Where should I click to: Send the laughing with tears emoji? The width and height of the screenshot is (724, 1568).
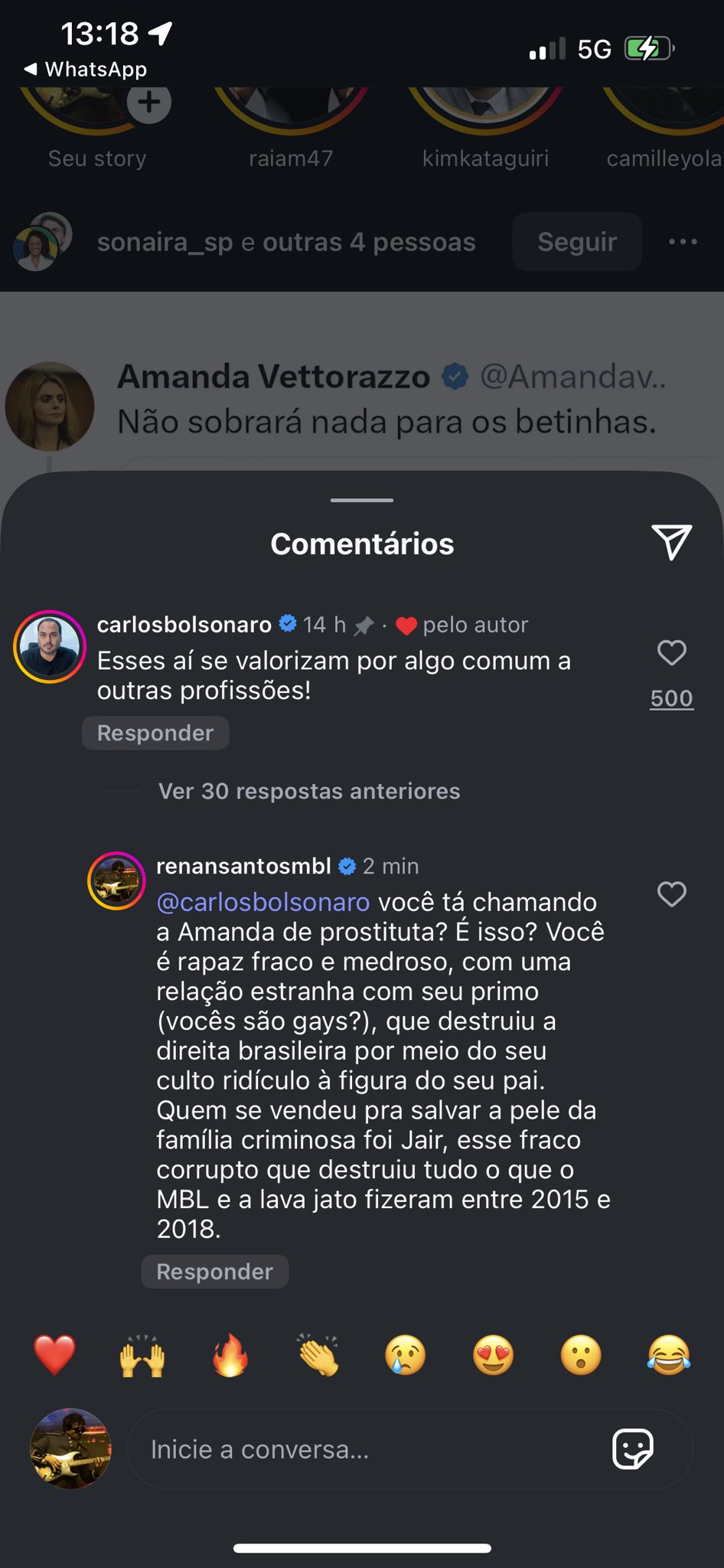[668, 1355]
